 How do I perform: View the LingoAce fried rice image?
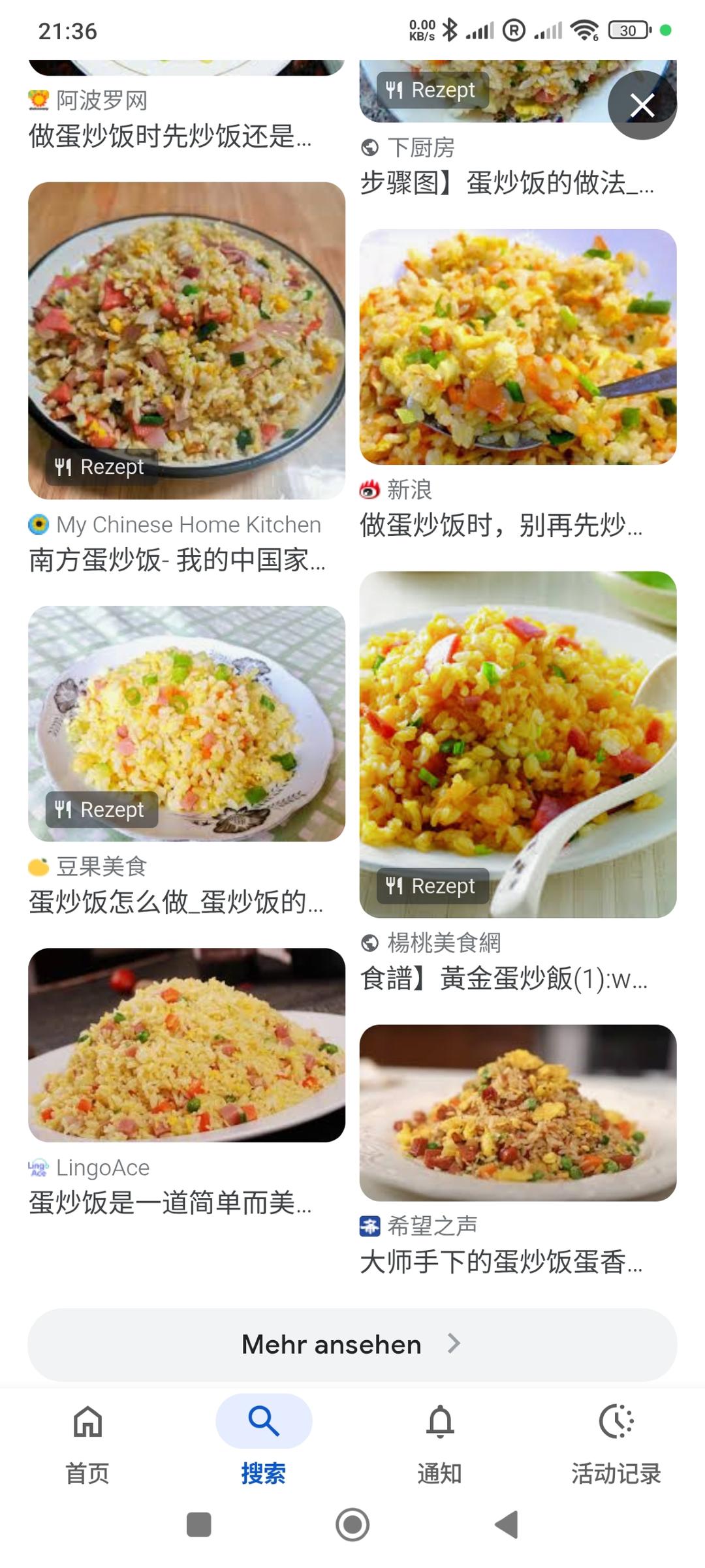[x=187, y=1044]
